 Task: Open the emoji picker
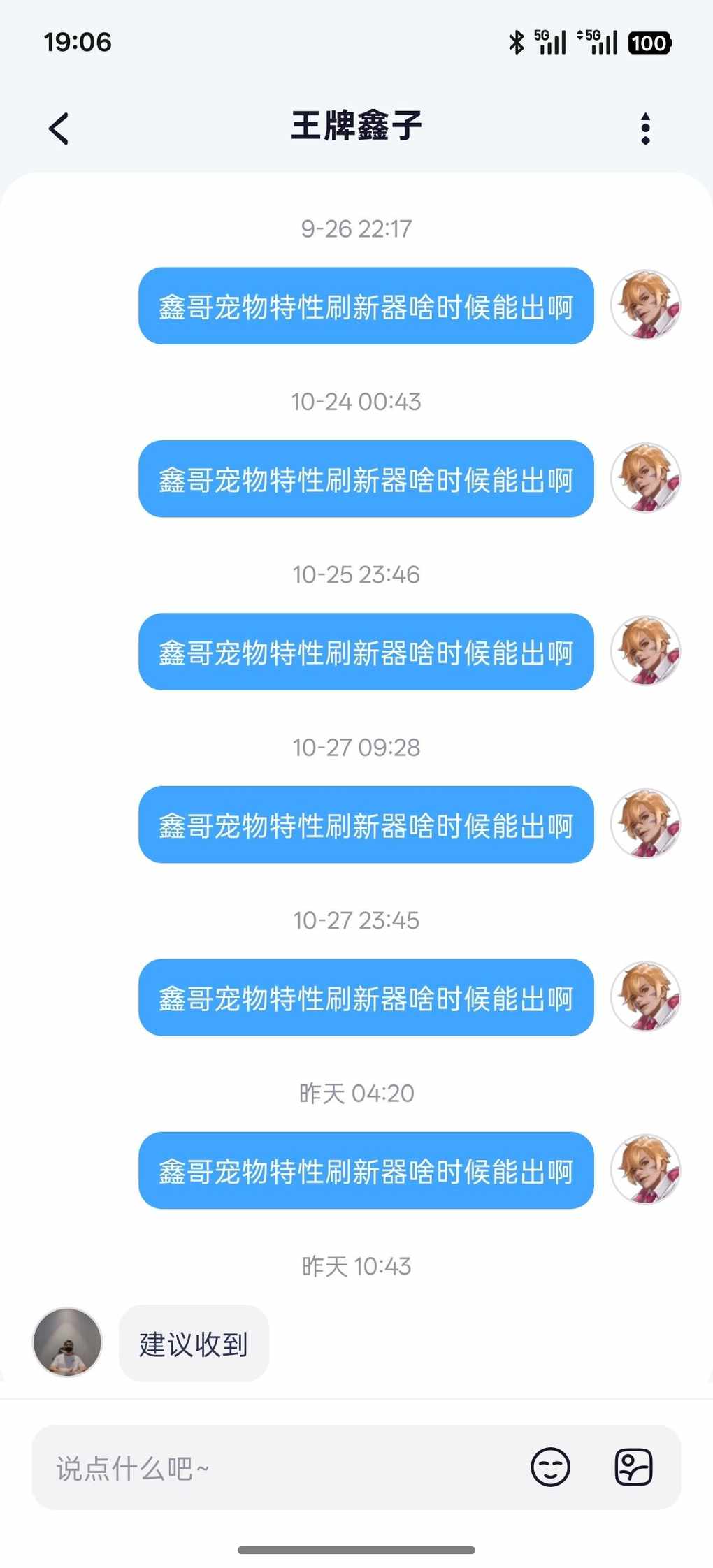[x=550, y=1467]
